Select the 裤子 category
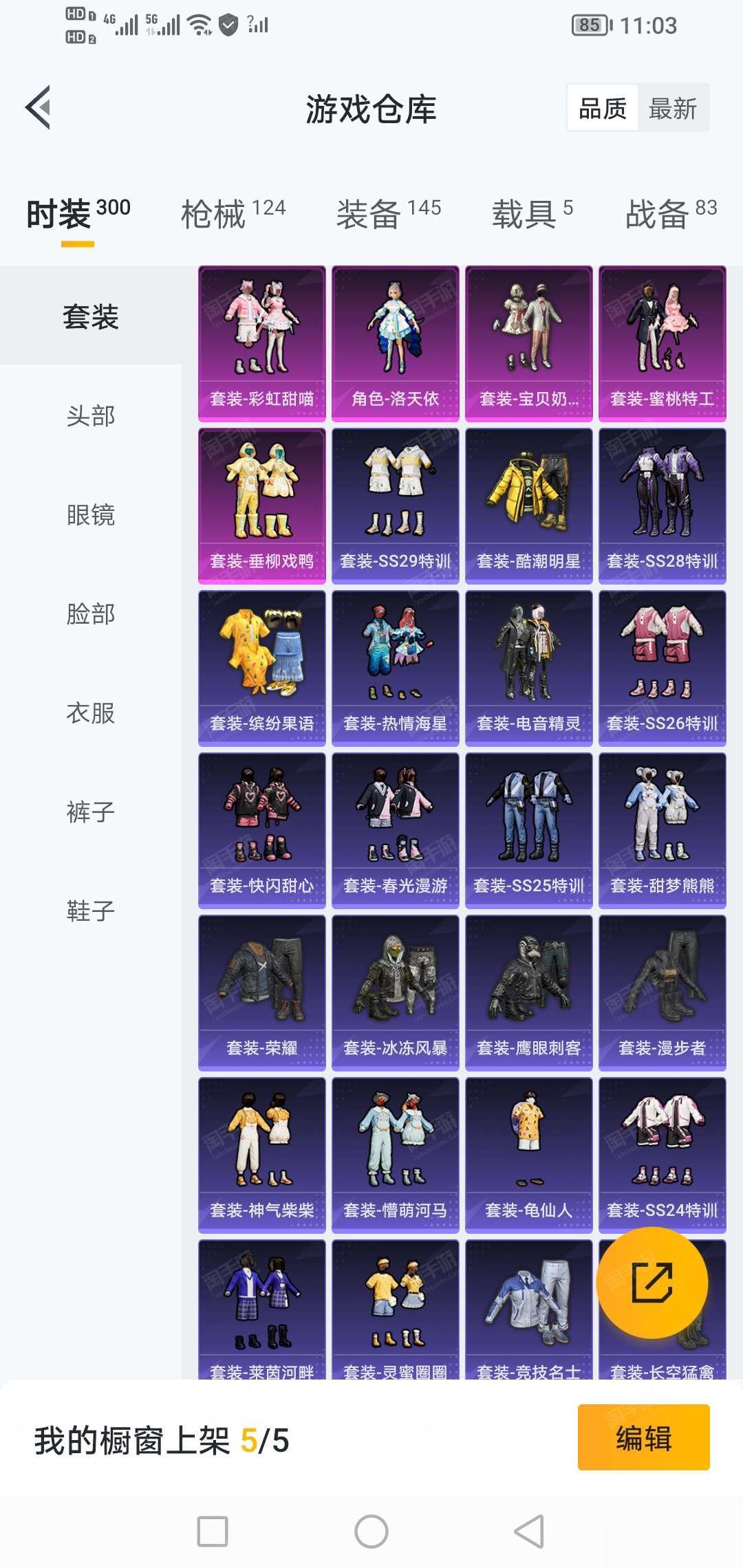 point(91,812)
